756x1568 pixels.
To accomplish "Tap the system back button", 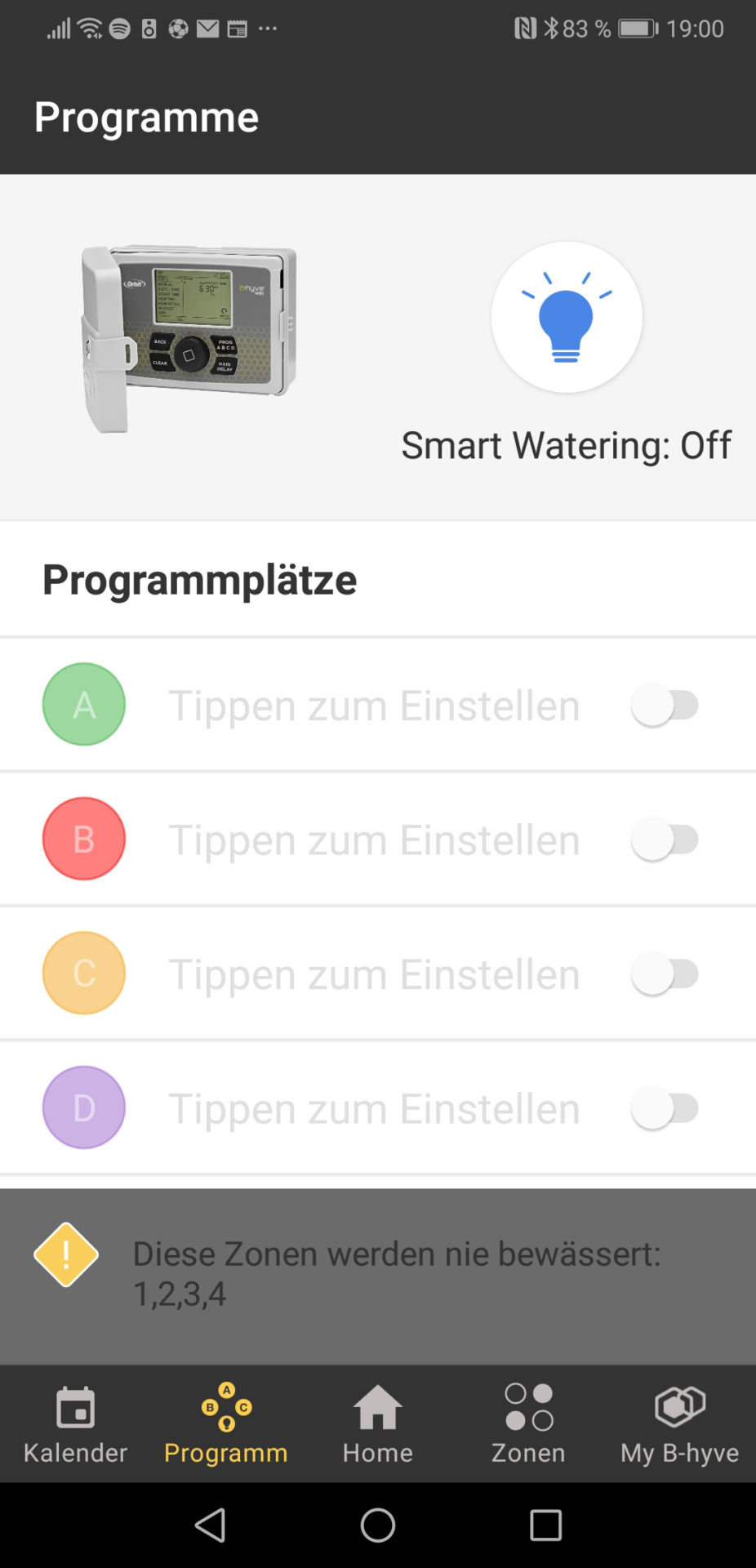I will pos(211,1525).
